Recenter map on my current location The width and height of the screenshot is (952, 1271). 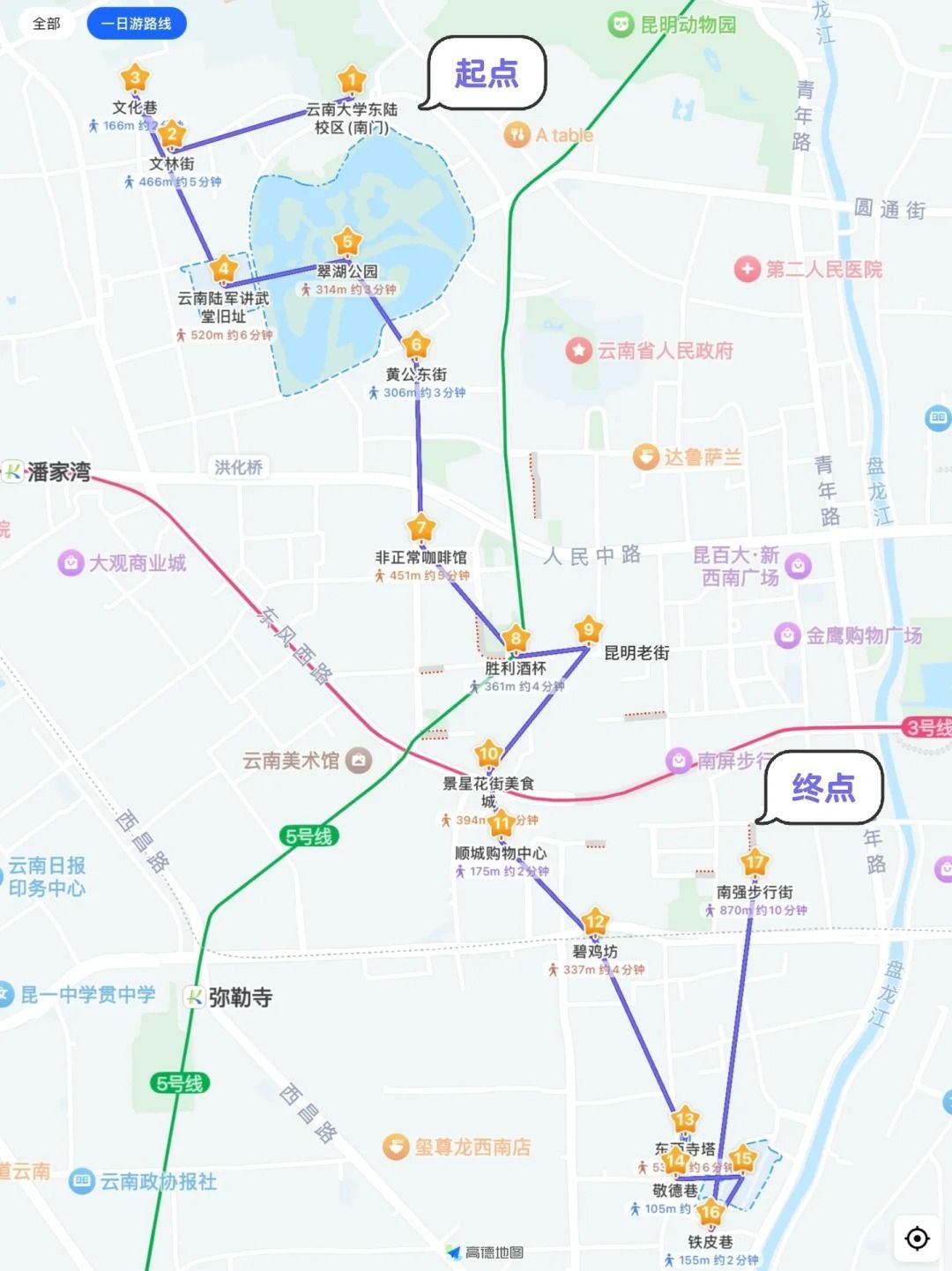917,1238
